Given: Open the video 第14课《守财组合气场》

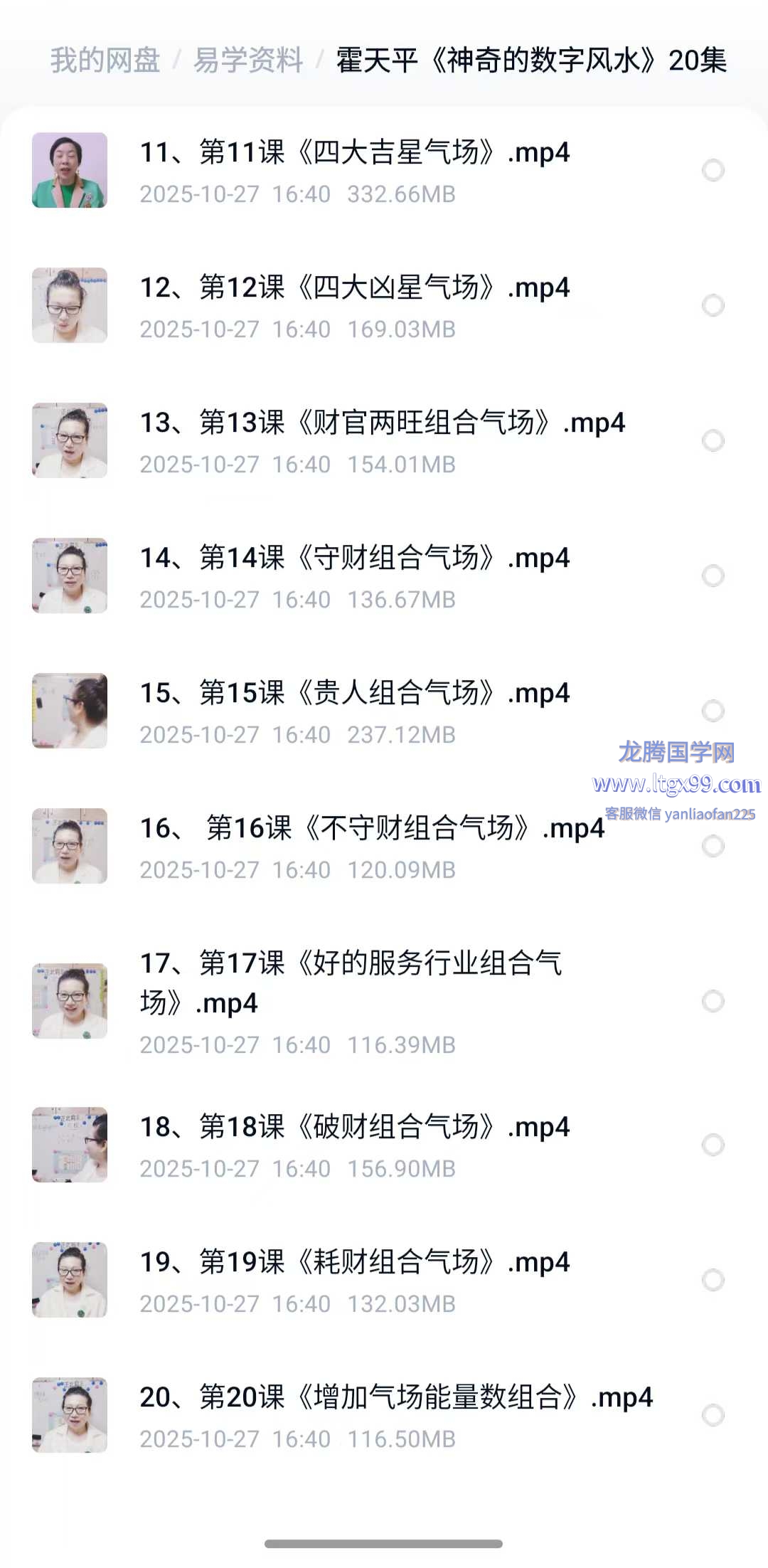Looking at the screenshot, I should [354, 558].
